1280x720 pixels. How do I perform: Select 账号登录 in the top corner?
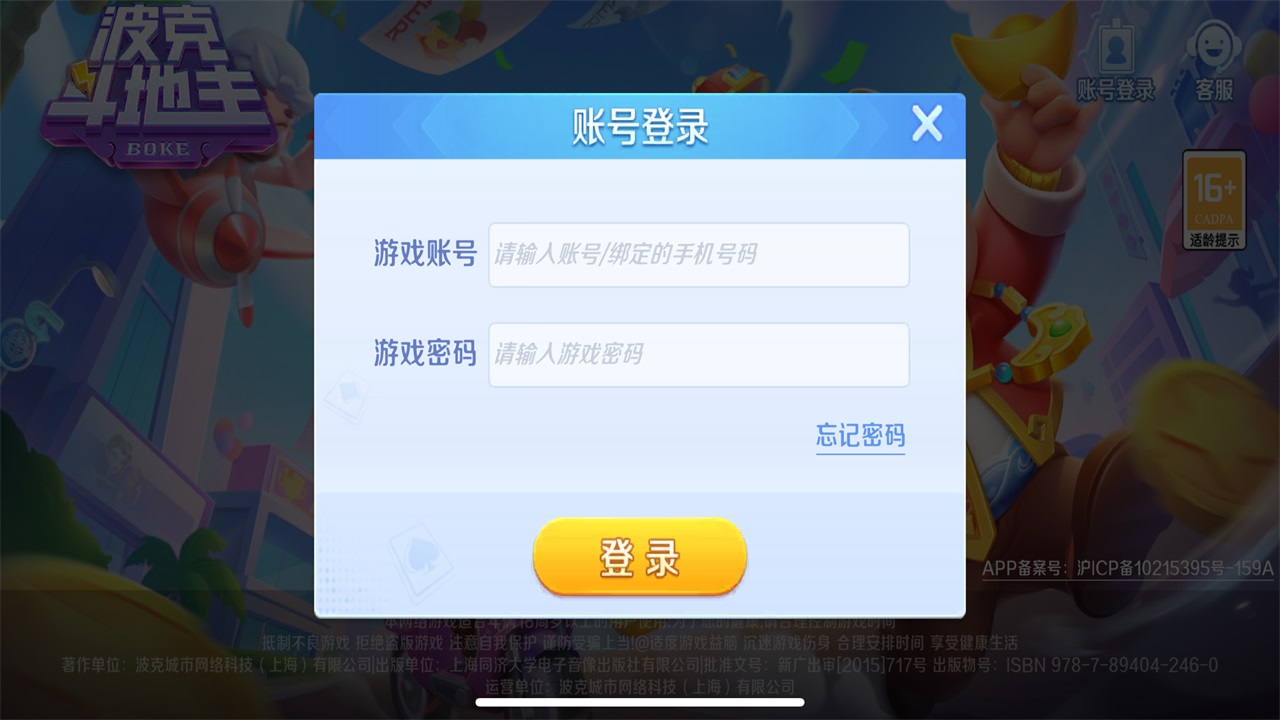click(1115, 62)
